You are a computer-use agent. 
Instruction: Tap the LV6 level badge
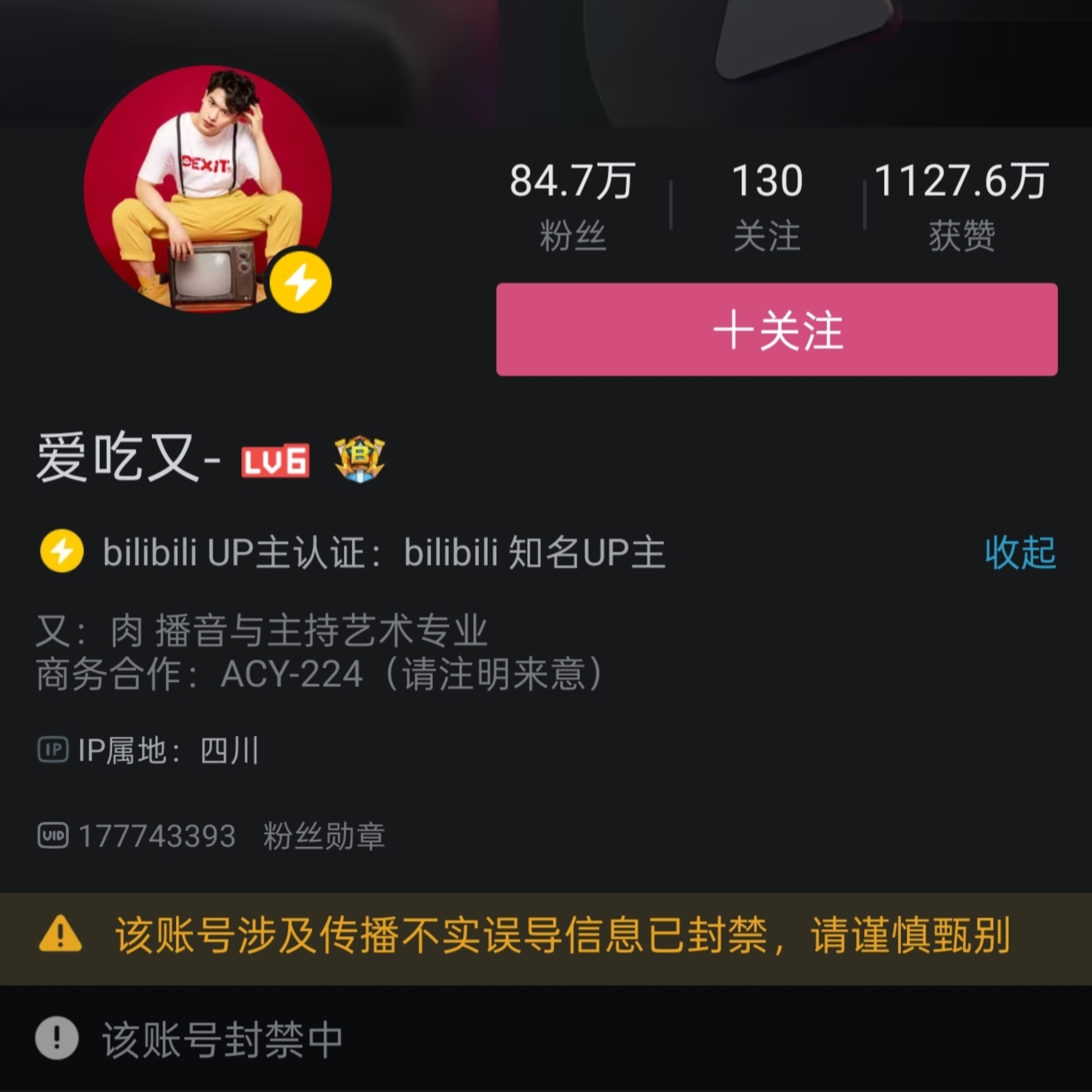[275, 461]
